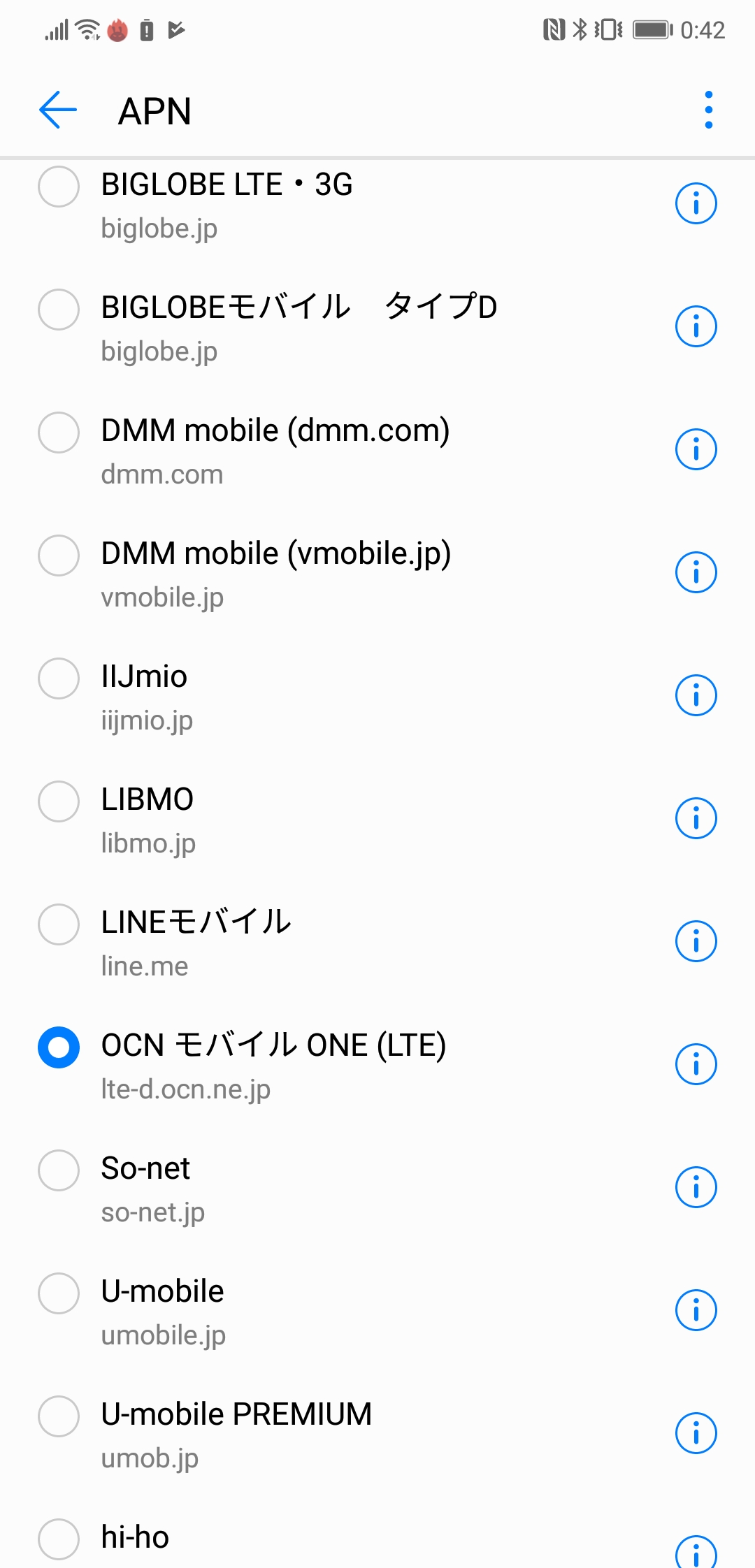This screenshot has height=1568, width=755.
Task: Select BIGLOBEモバイル タイプD radio button
Action: (x=59, y=310)
